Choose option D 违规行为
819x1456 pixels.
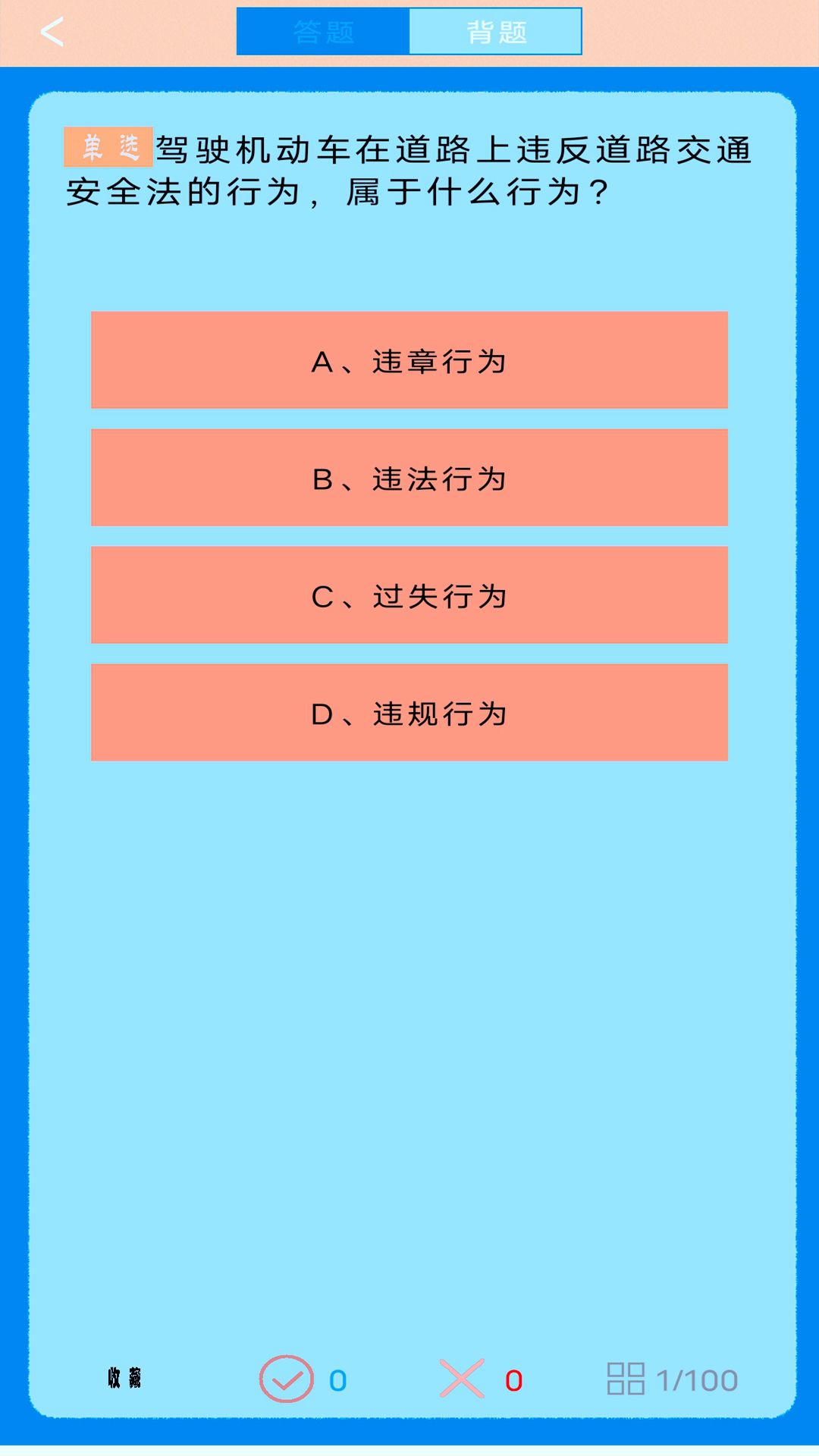(x=409, y=711)
